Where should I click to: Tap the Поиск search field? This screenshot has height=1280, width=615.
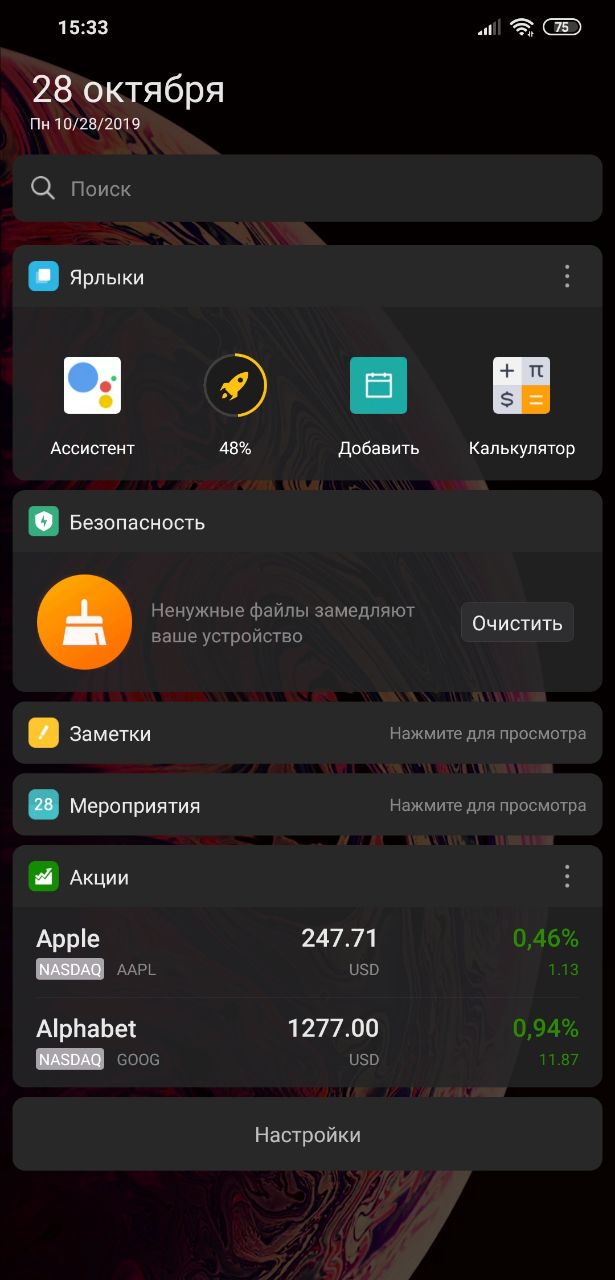(307, 188)
